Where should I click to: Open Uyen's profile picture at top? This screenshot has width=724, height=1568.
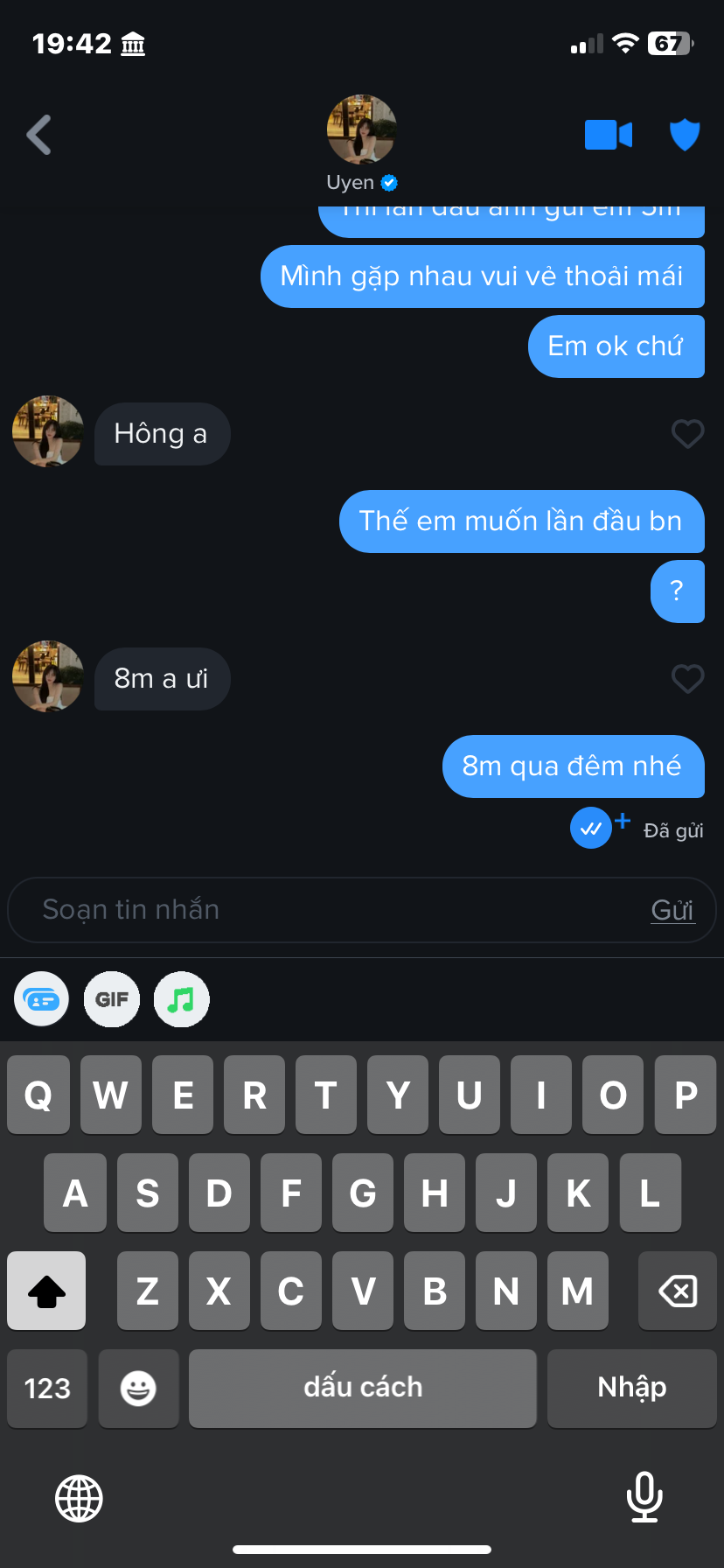coord(361,129)
